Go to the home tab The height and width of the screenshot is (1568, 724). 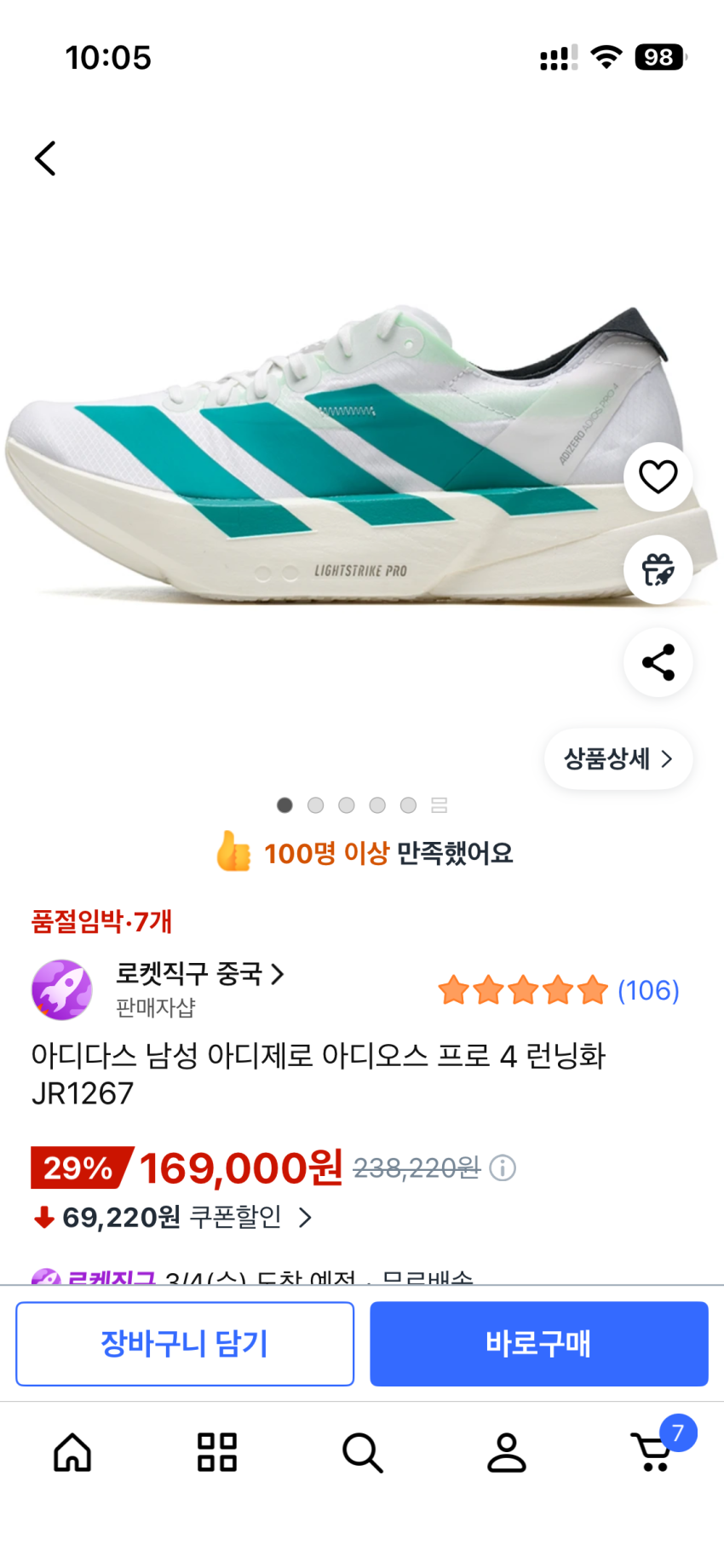pos(72,1453)
